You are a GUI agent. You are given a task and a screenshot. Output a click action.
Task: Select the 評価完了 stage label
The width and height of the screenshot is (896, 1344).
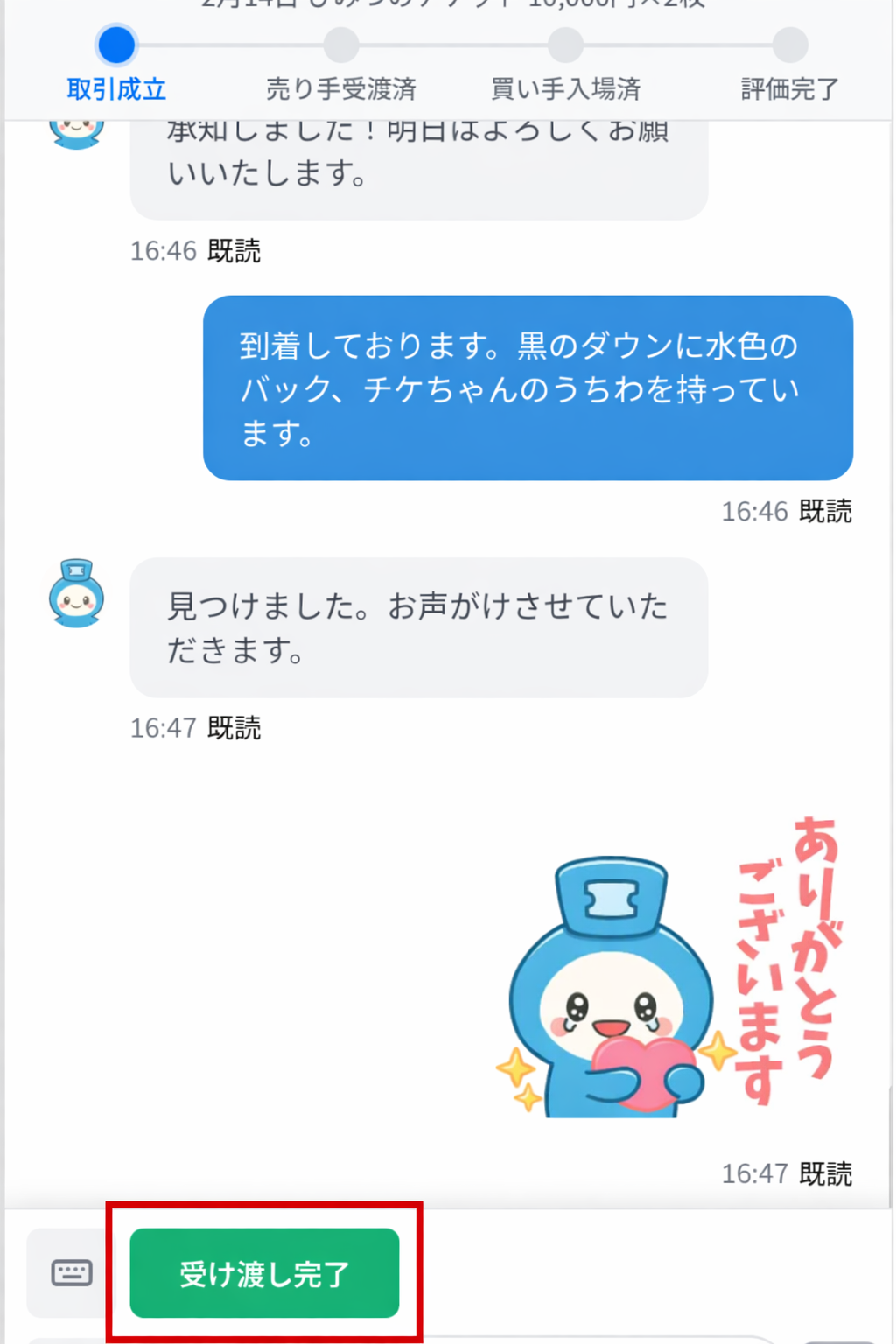[788, 88]
